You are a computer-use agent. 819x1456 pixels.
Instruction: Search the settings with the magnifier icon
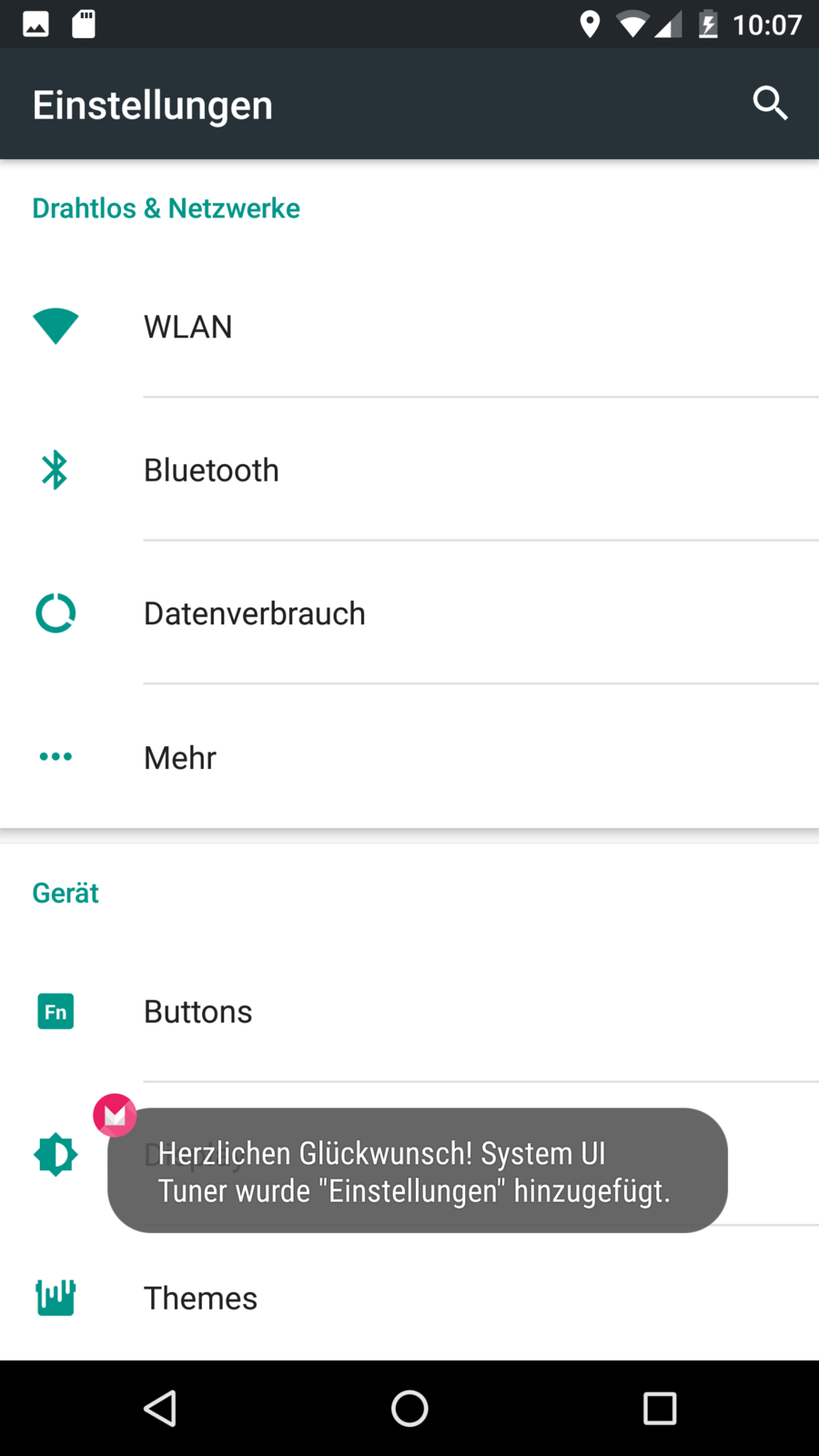pyautogui.click(x=770, y=104)
